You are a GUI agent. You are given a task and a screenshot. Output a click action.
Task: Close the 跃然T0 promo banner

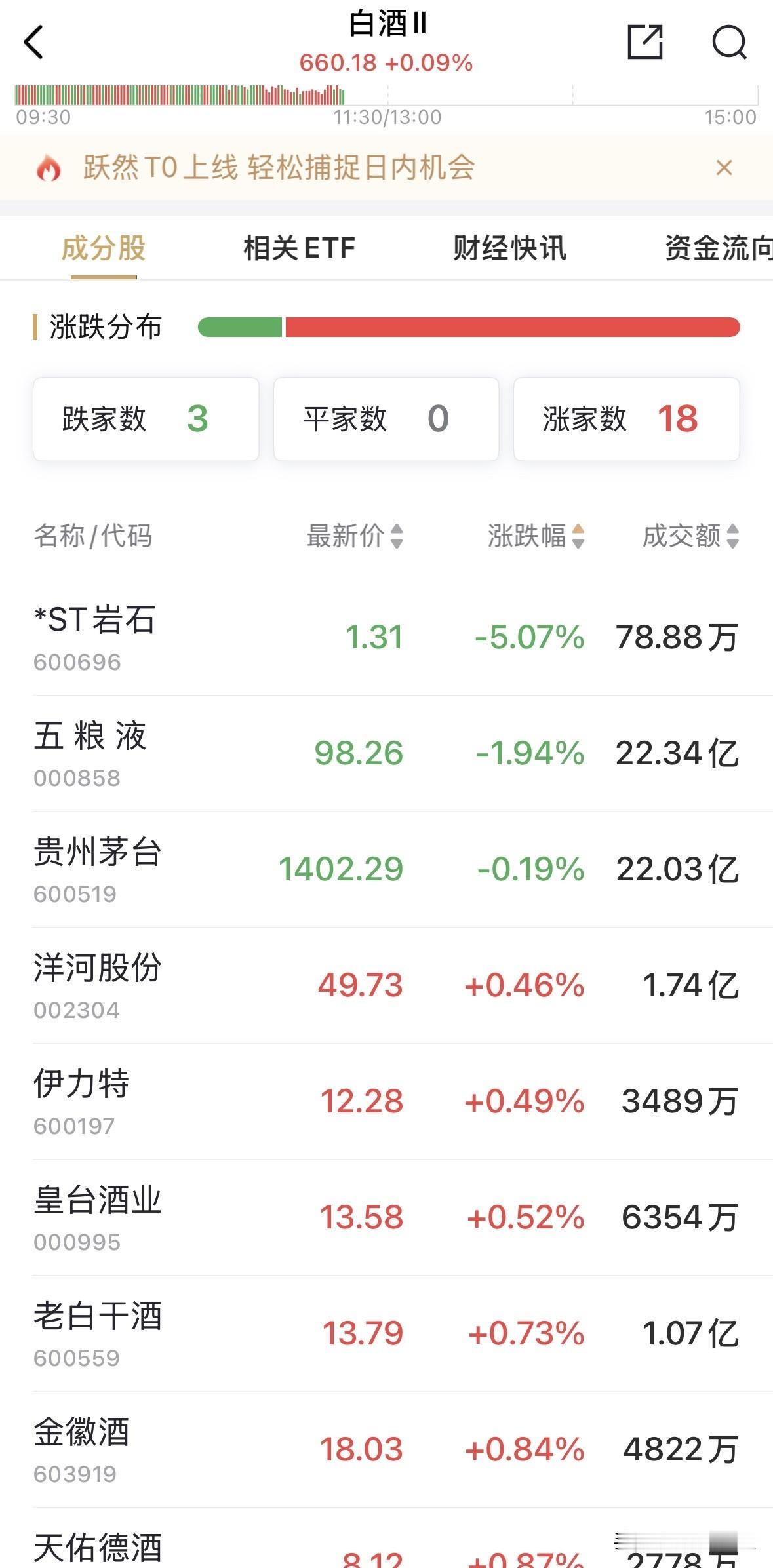point(724,168)
